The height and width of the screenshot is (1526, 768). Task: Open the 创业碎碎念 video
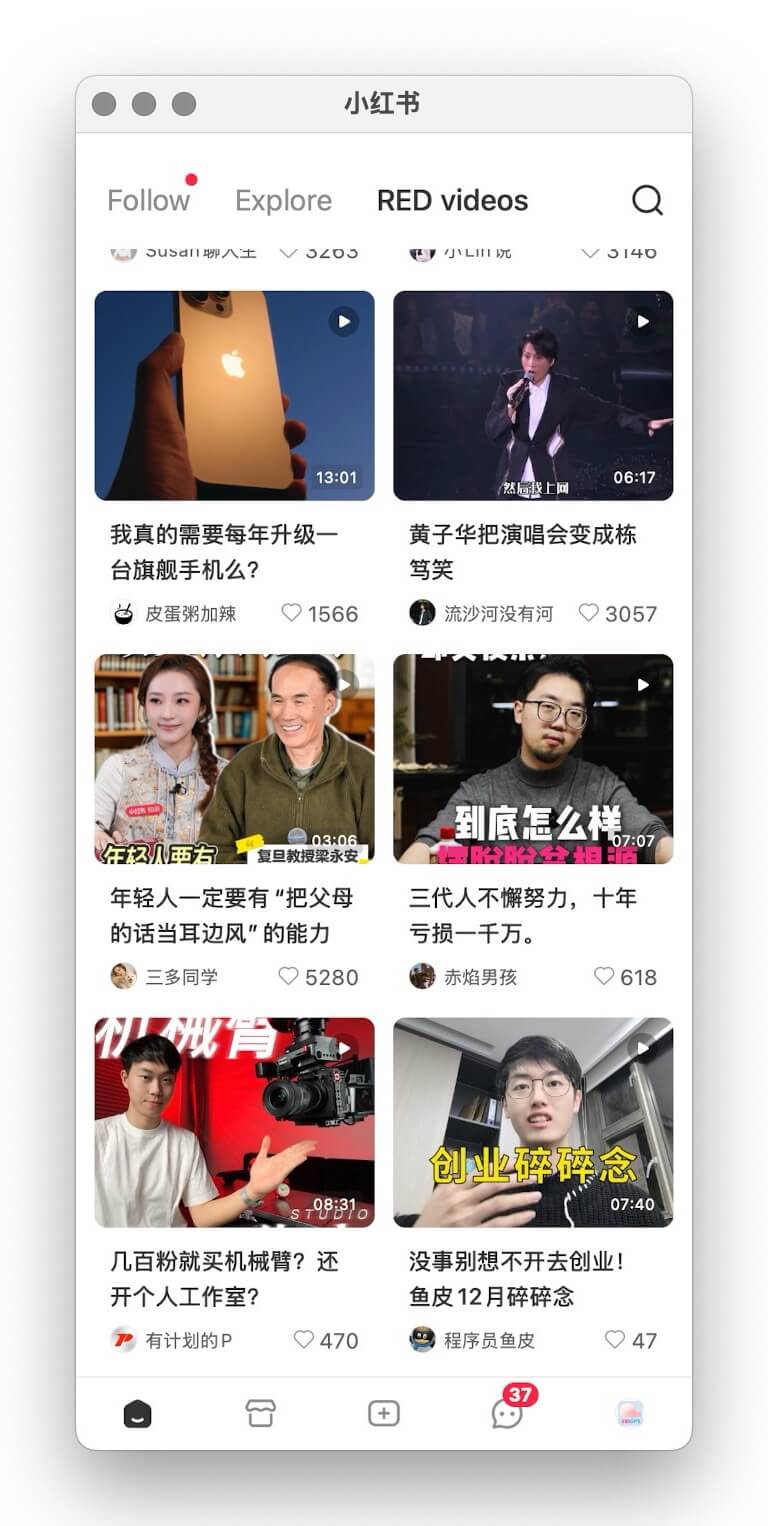[x=533, y=1122]
